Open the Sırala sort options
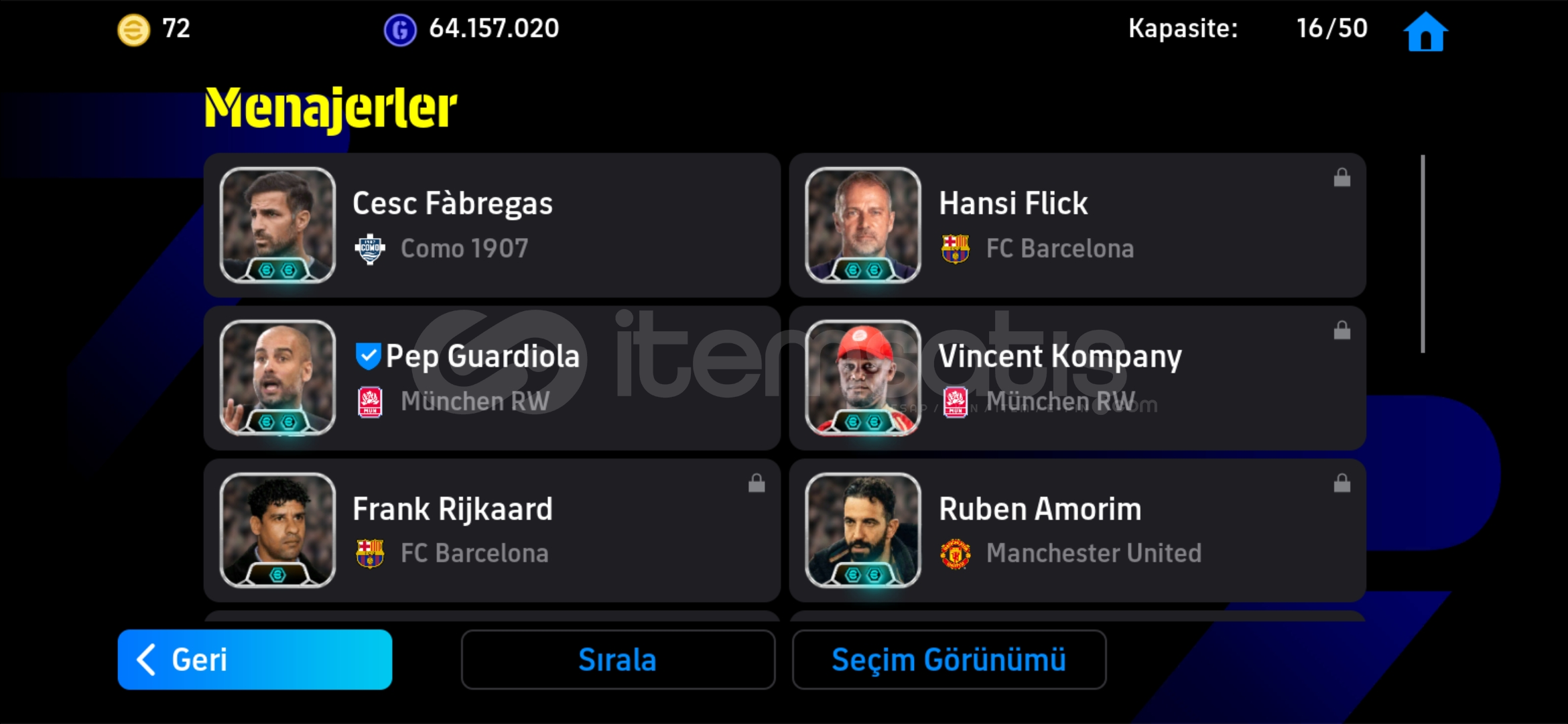Image resolution: width=1568 pixels, height=724 pixels. tap(617, 660)
